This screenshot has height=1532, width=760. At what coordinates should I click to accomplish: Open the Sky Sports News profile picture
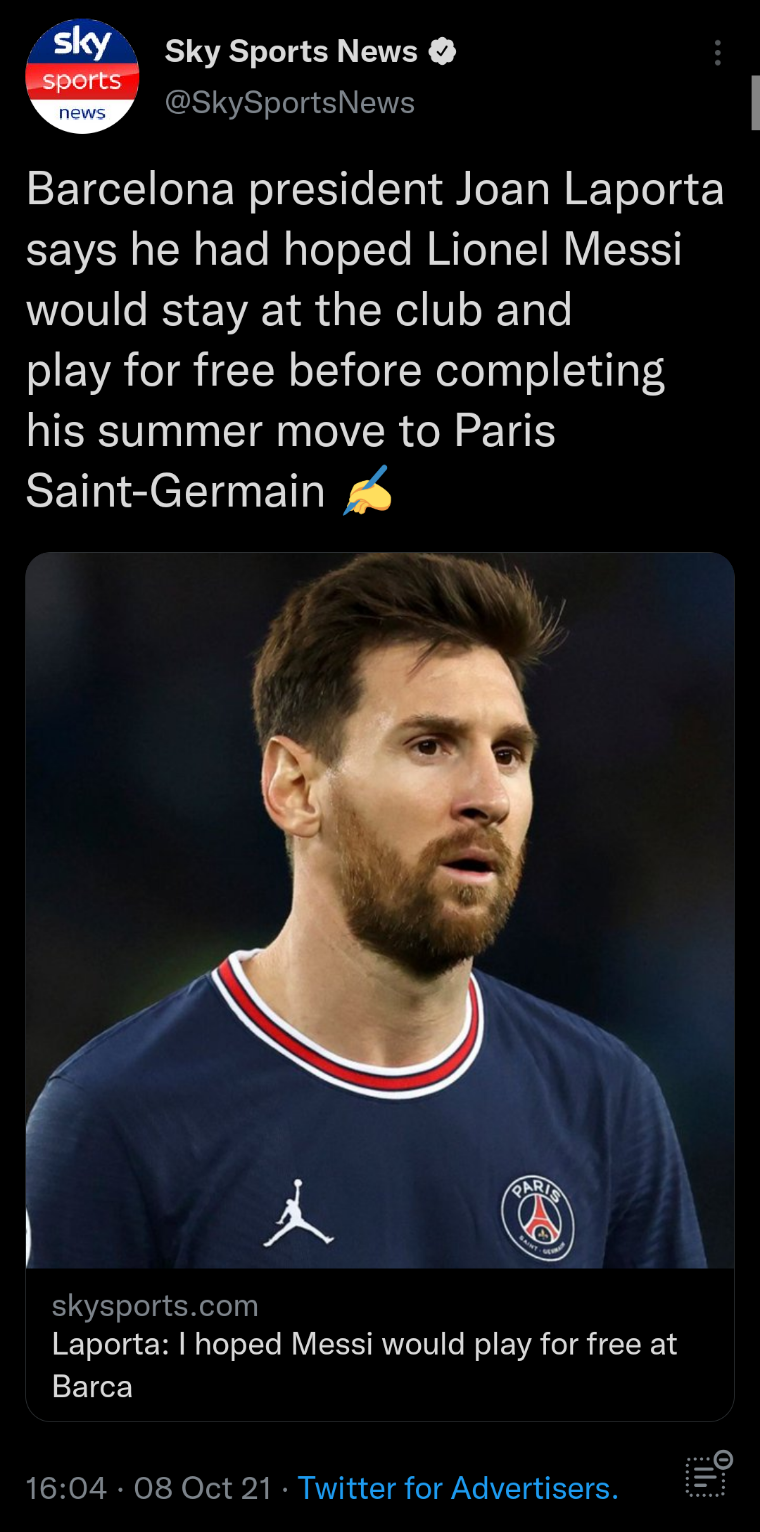pyautogui.click(x=82, y=77)
